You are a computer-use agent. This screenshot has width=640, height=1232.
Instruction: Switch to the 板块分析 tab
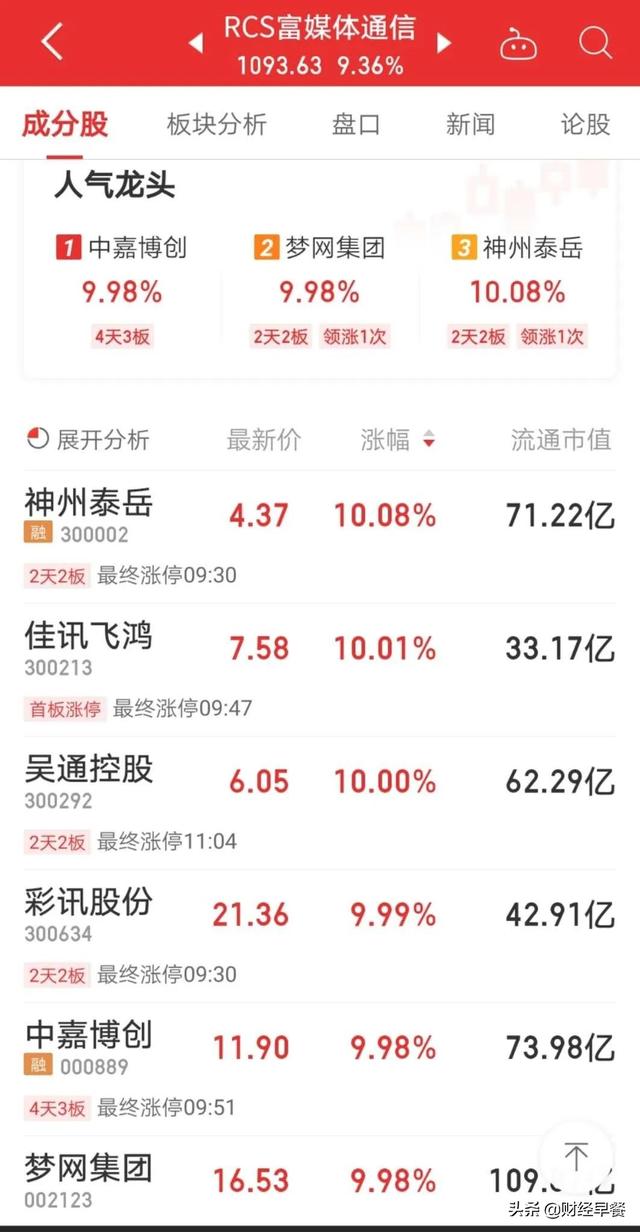(x=217, y=124)
